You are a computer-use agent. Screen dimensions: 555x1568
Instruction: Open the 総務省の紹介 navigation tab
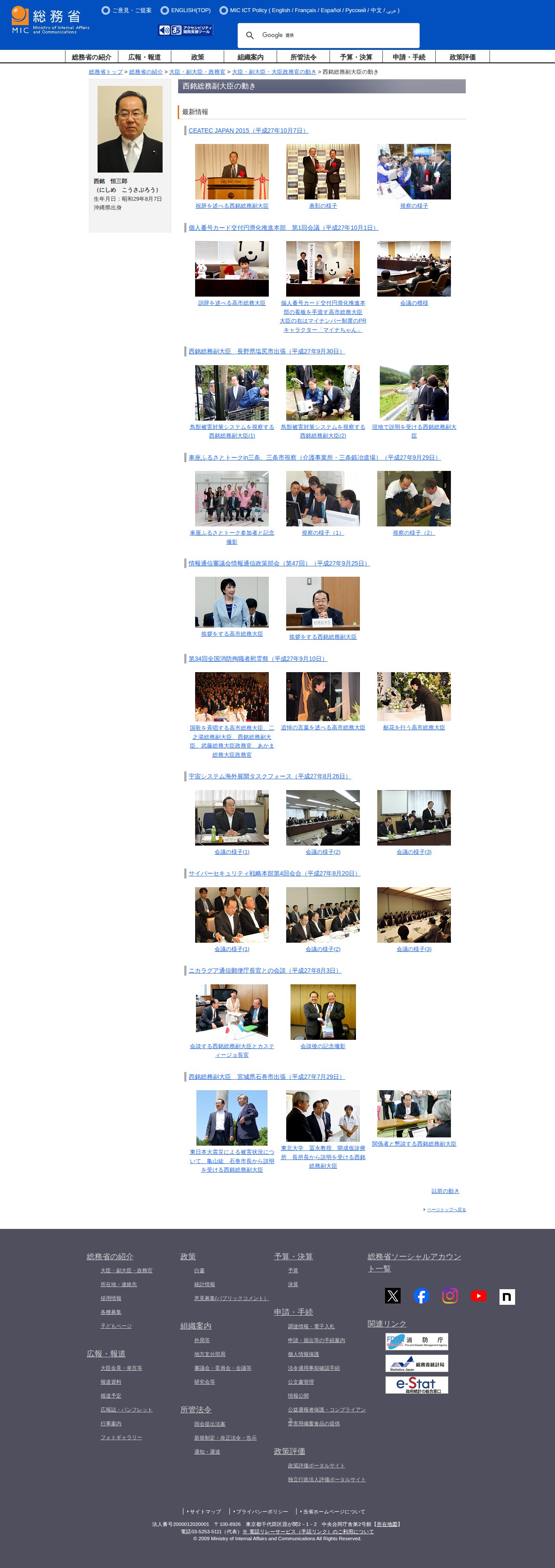91,57
